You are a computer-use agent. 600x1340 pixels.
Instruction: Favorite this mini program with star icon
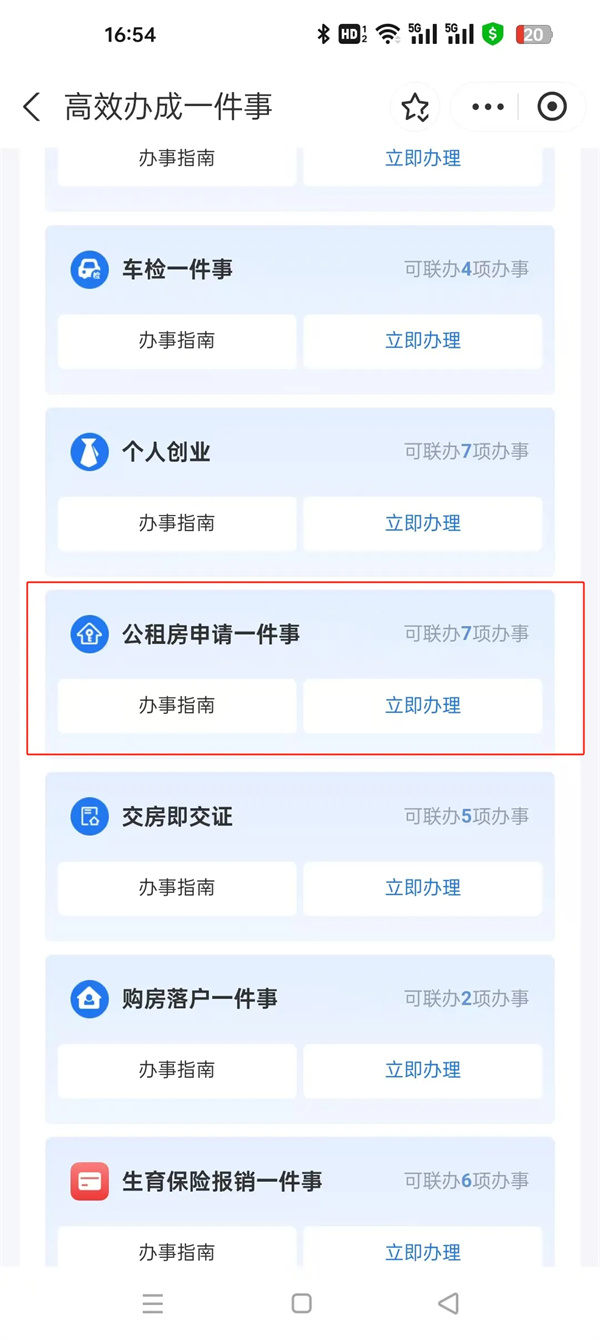415,107
